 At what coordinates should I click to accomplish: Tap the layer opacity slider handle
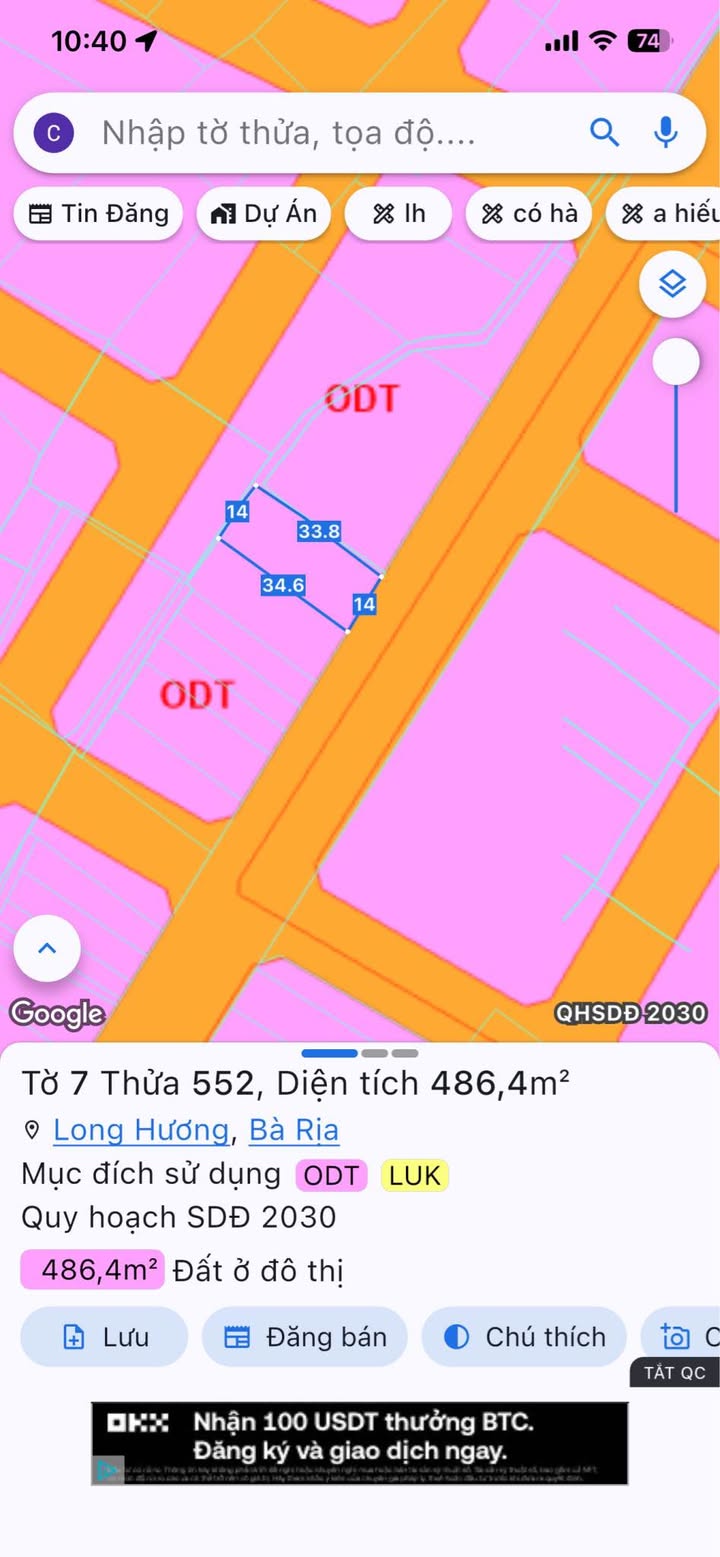pos(676,362)
